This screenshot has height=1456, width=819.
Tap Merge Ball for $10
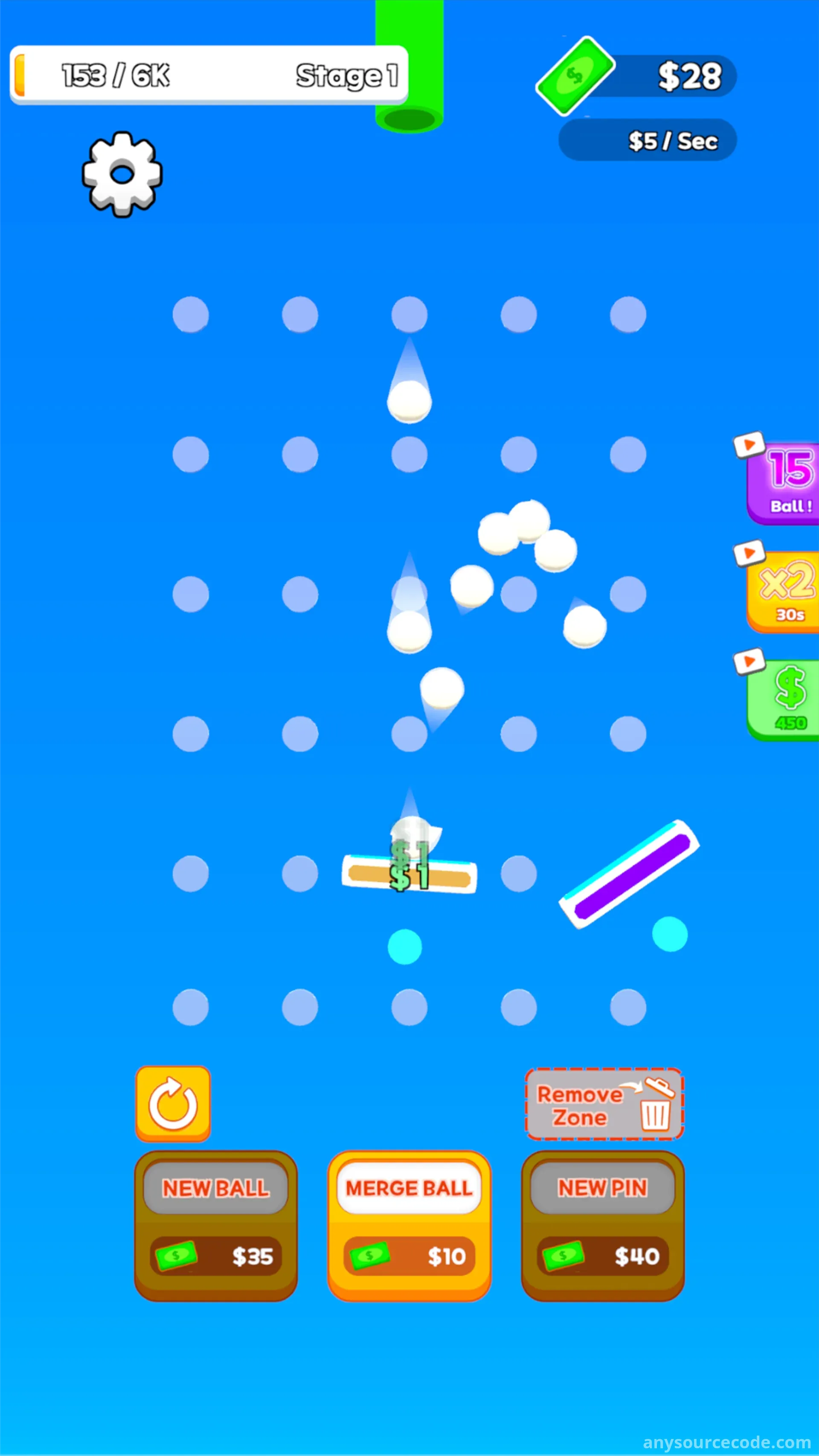click(x=409, y=1226)
